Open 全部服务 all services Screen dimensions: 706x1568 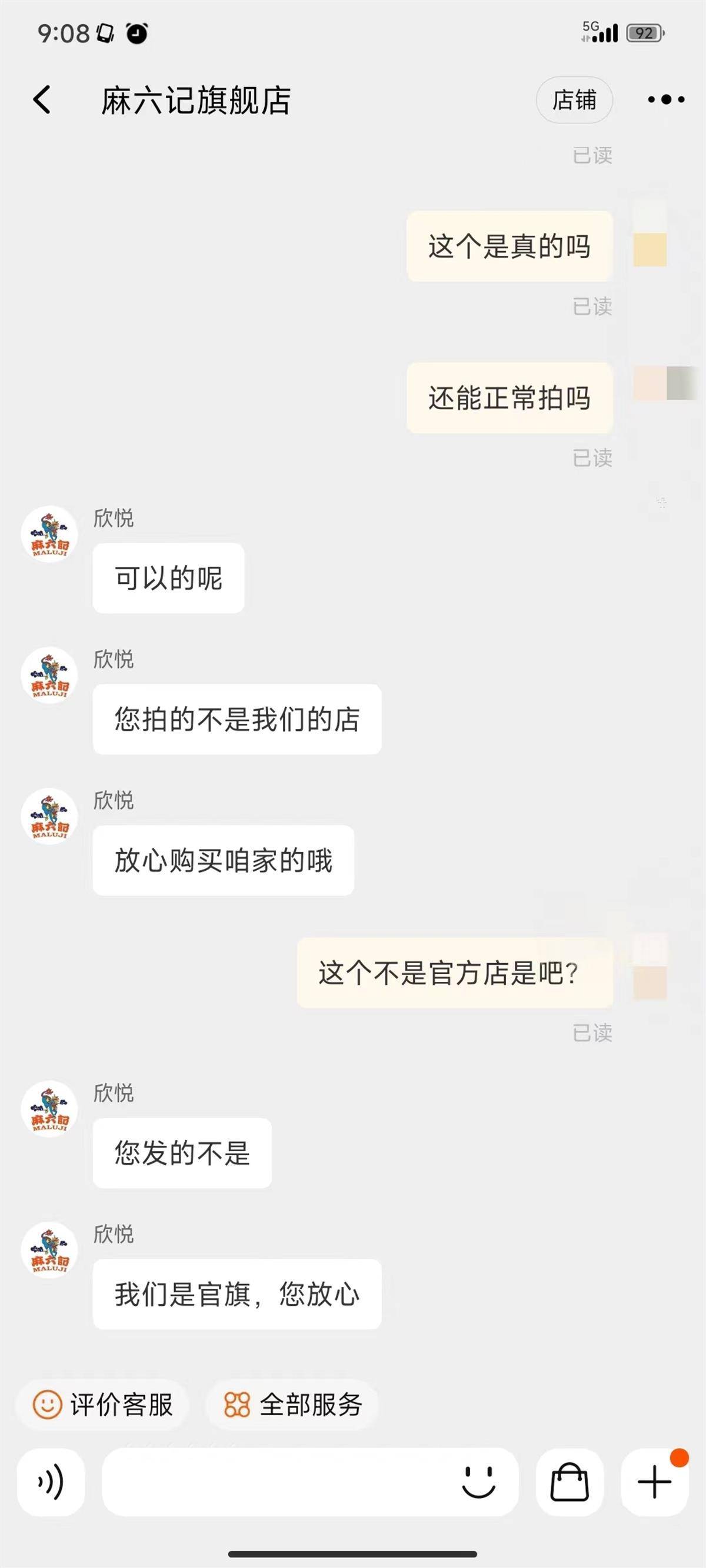[x=292, y=1405]
